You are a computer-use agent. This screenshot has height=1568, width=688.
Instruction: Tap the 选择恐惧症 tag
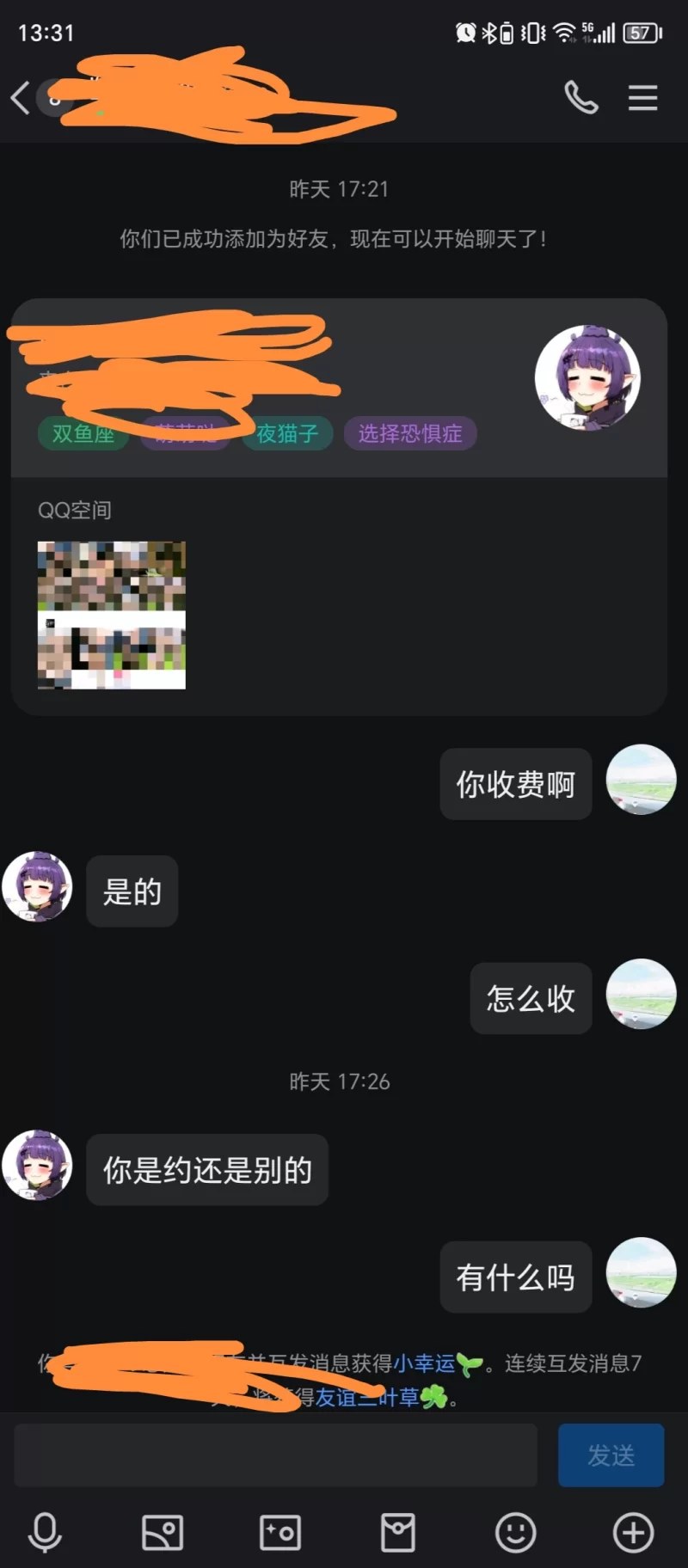(x=410, y=433)
